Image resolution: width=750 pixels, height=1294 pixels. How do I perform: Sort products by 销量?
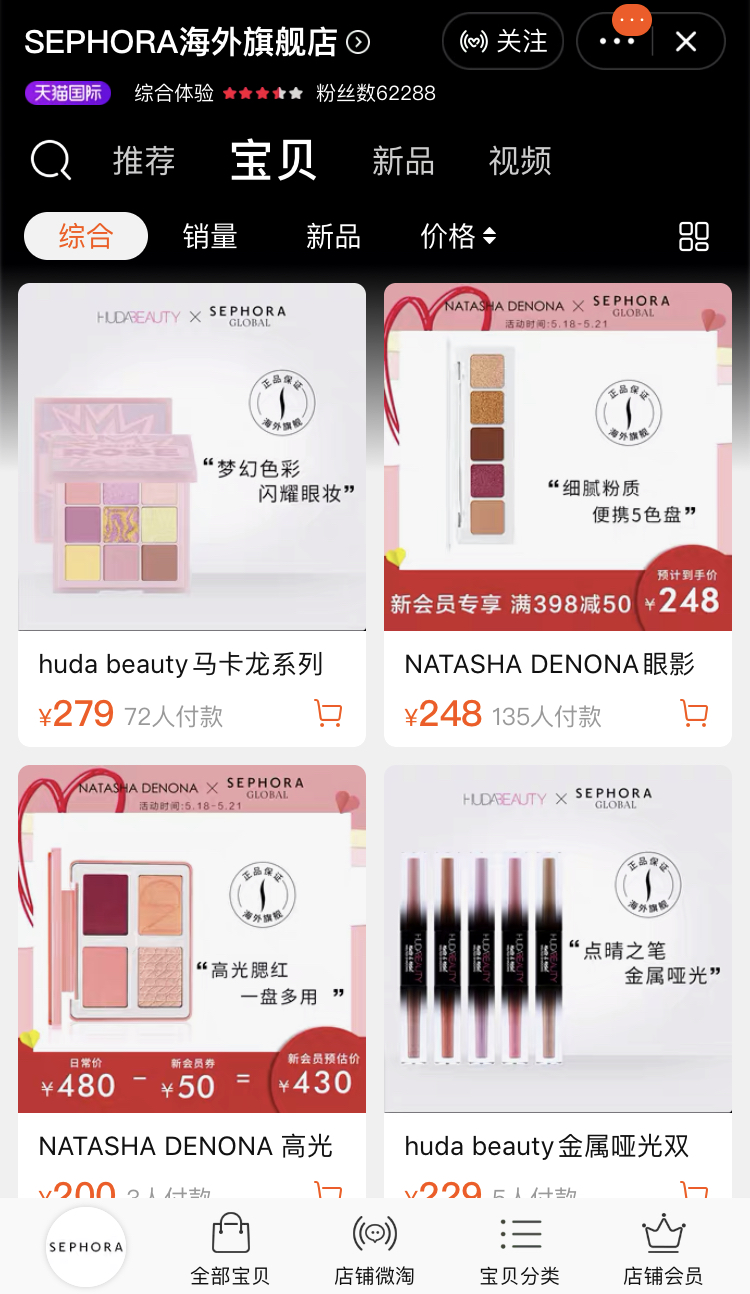click(x=210, y=237)
